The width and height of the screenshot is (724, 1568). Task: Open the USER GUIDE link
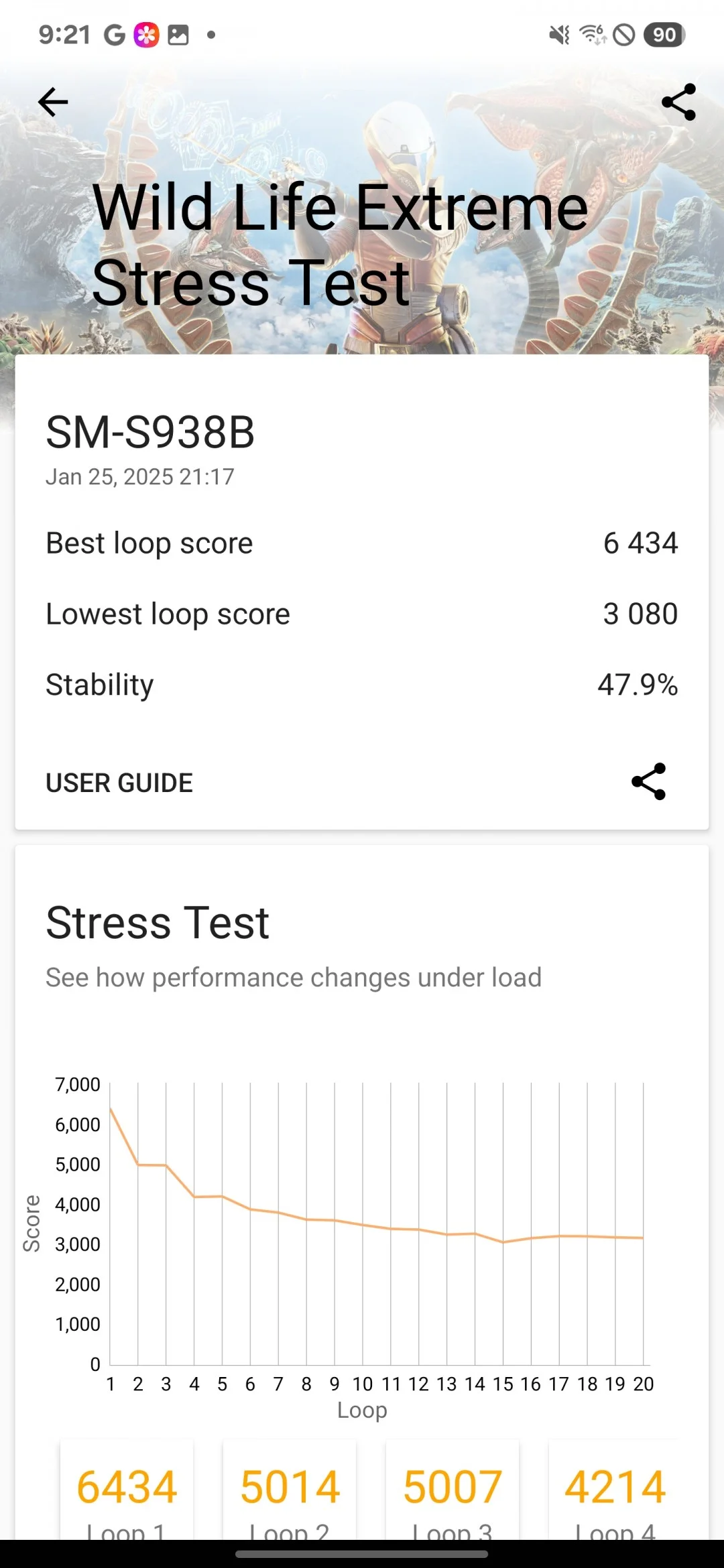(119, 783)
